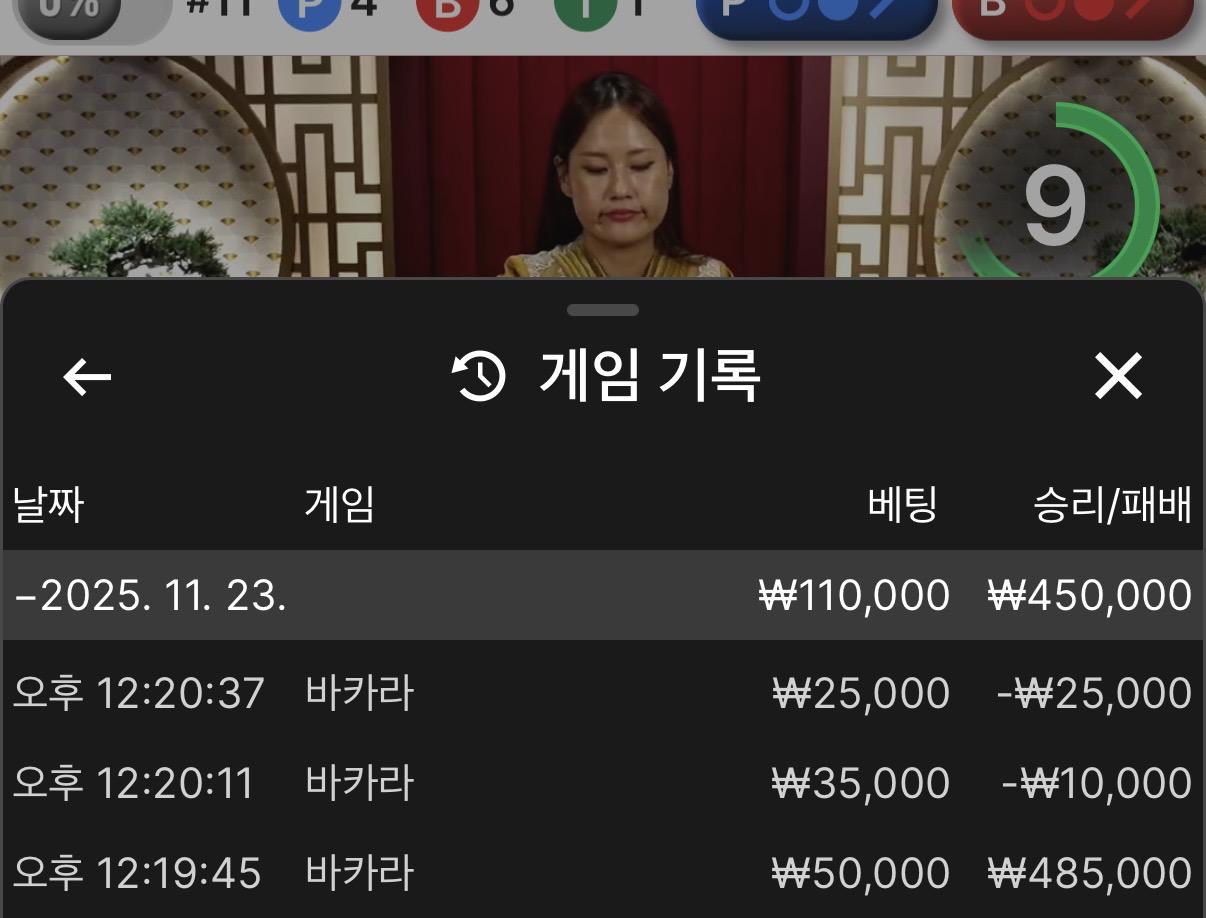Open the 12:20:37 바카라 record
Image resolution: width=1206 pixels, height=918 pixels.
(x=602, y=693)
